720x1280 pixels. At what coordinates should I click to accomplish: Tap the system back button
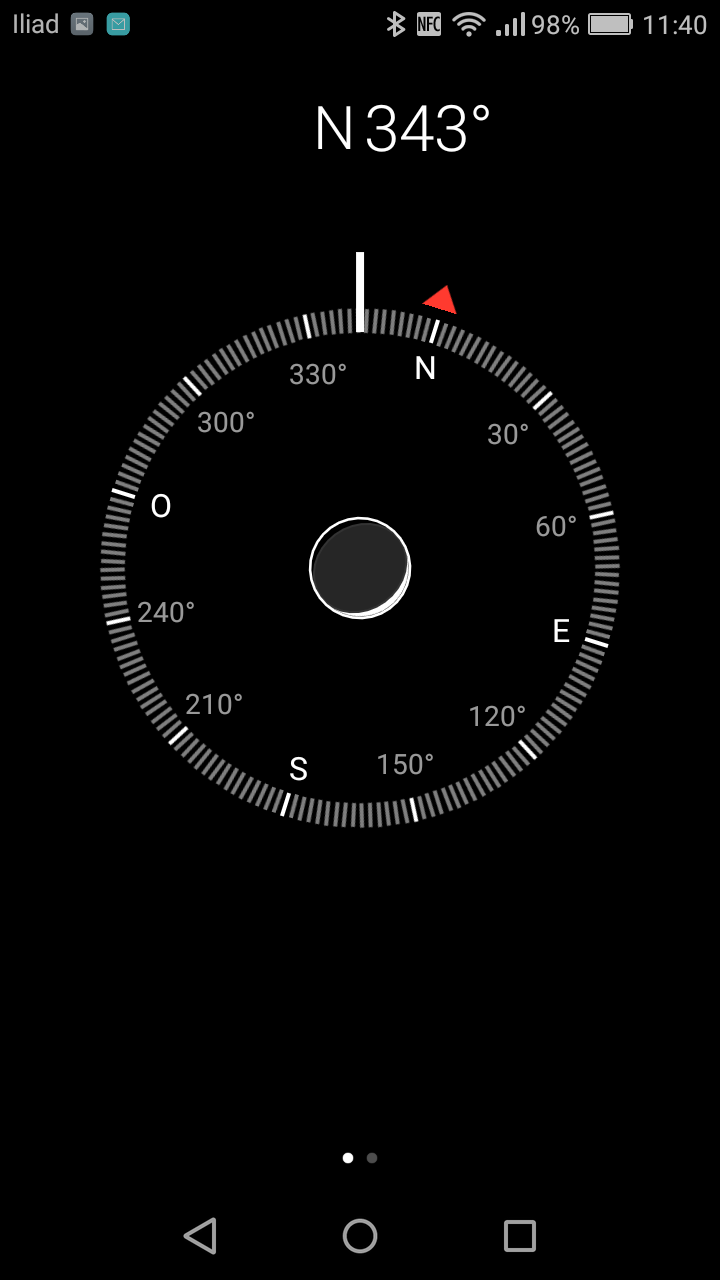pyautogui.click(x=200, y=1236)
